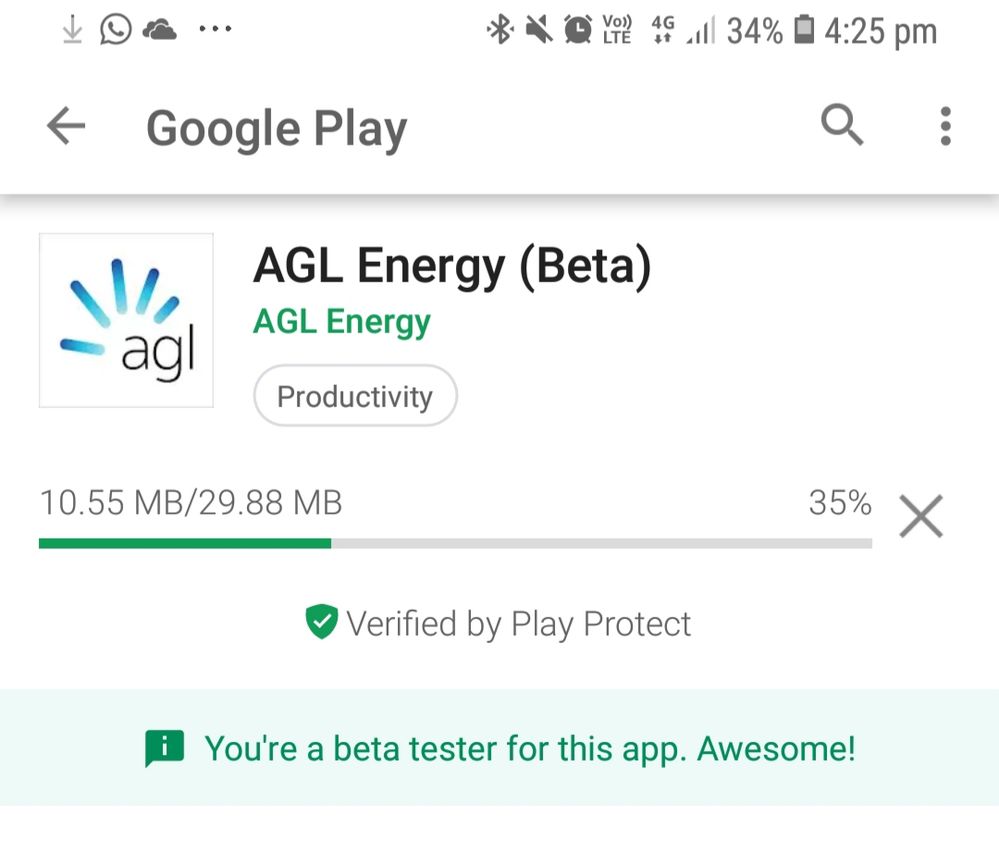View the AGL Energy developer page
This screenshot has width=999, height=843.
(342, 322)
